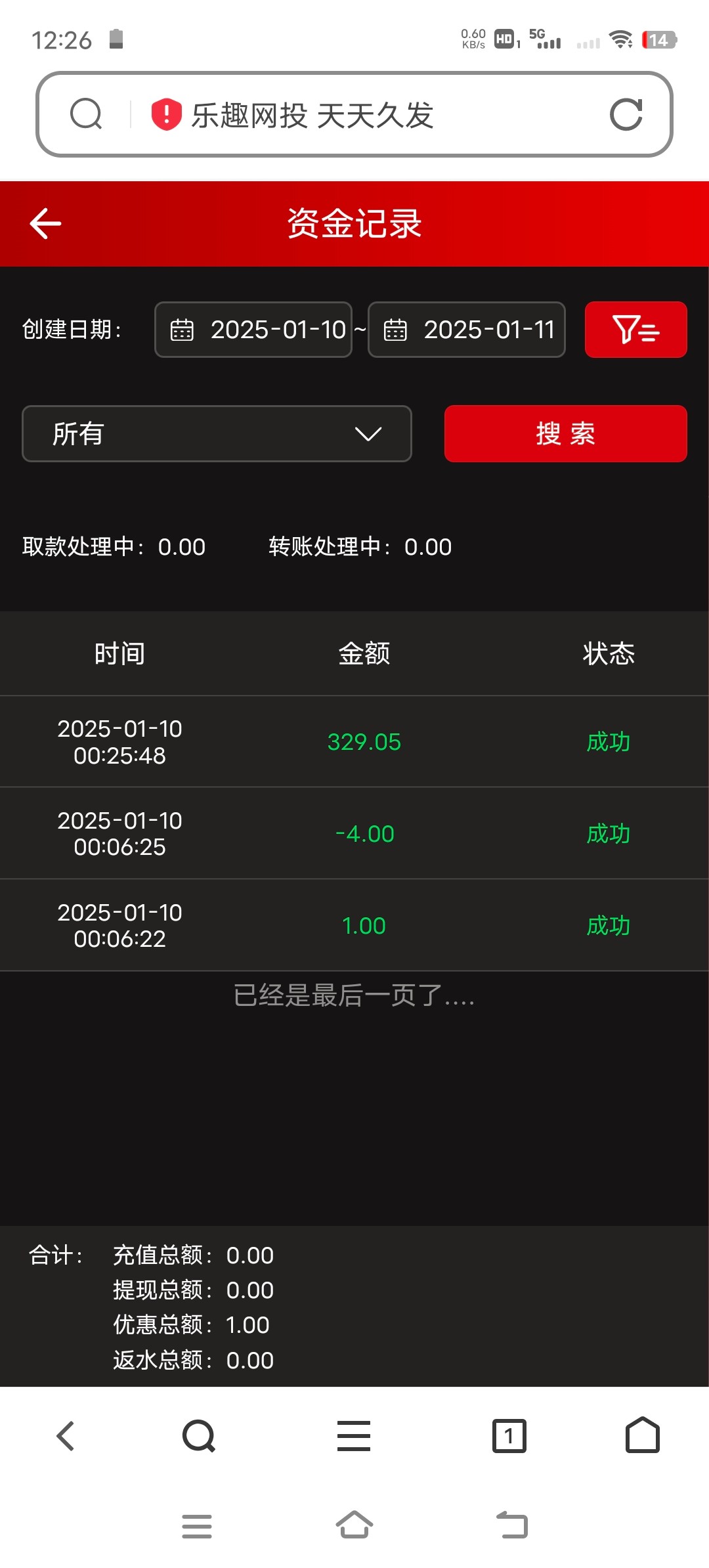Open the red filter options button

pos(635,330)
